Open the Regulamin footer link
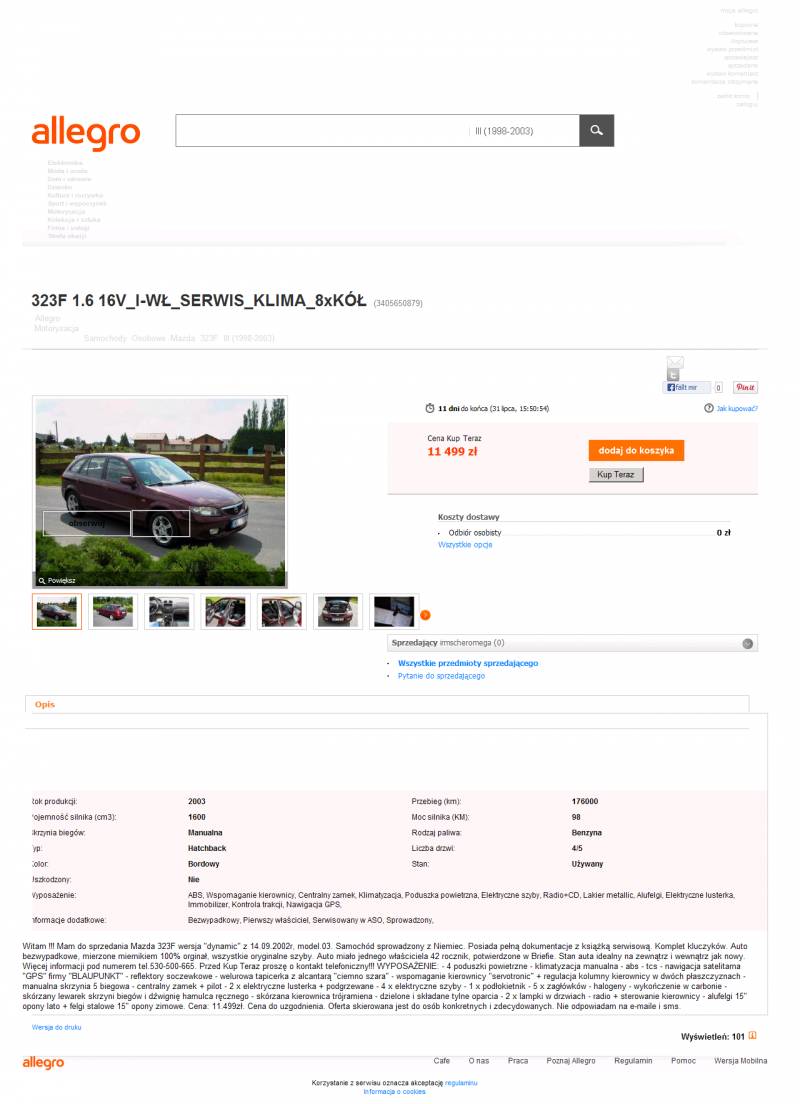 [633, 1061]
